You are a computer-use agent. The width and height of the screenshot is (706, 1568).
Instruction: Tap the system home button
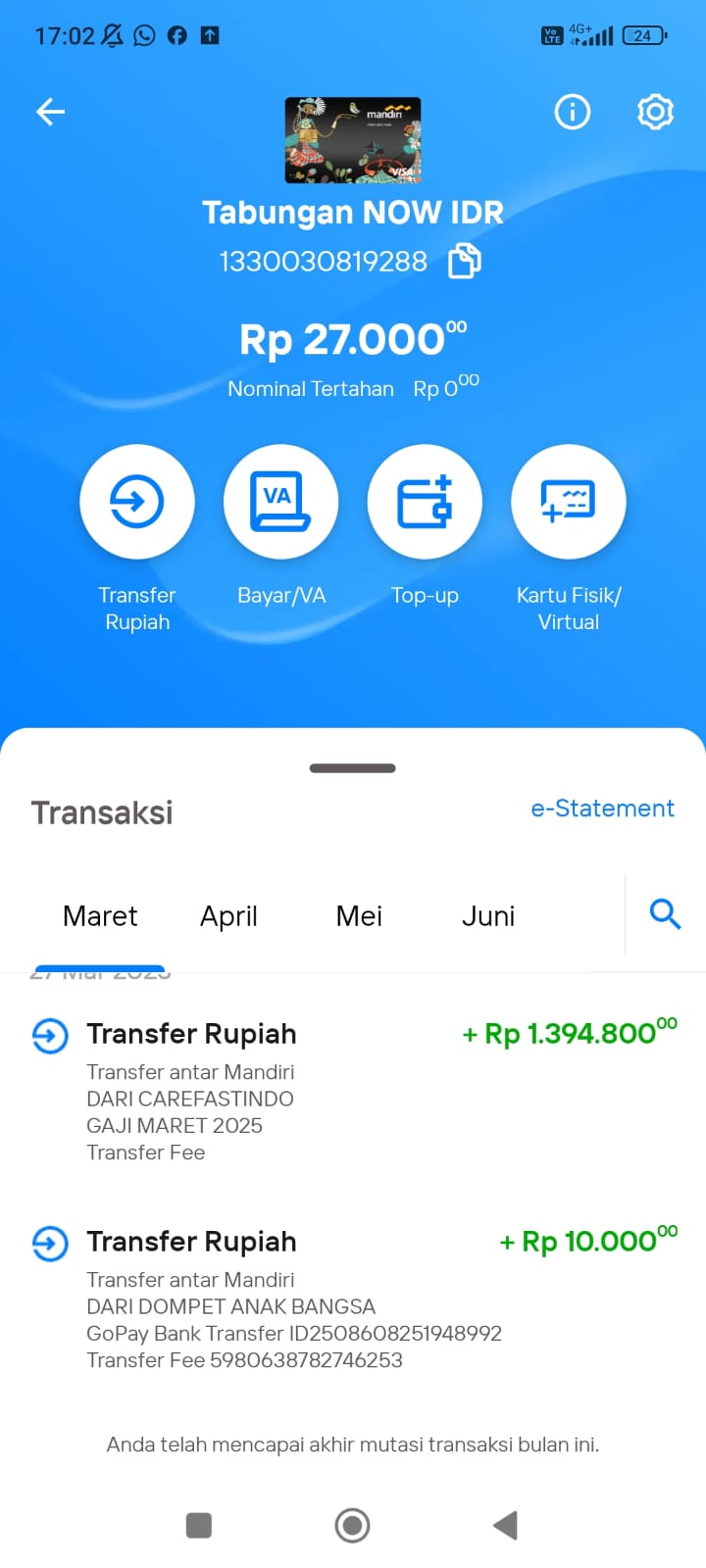click(352, 1525)
